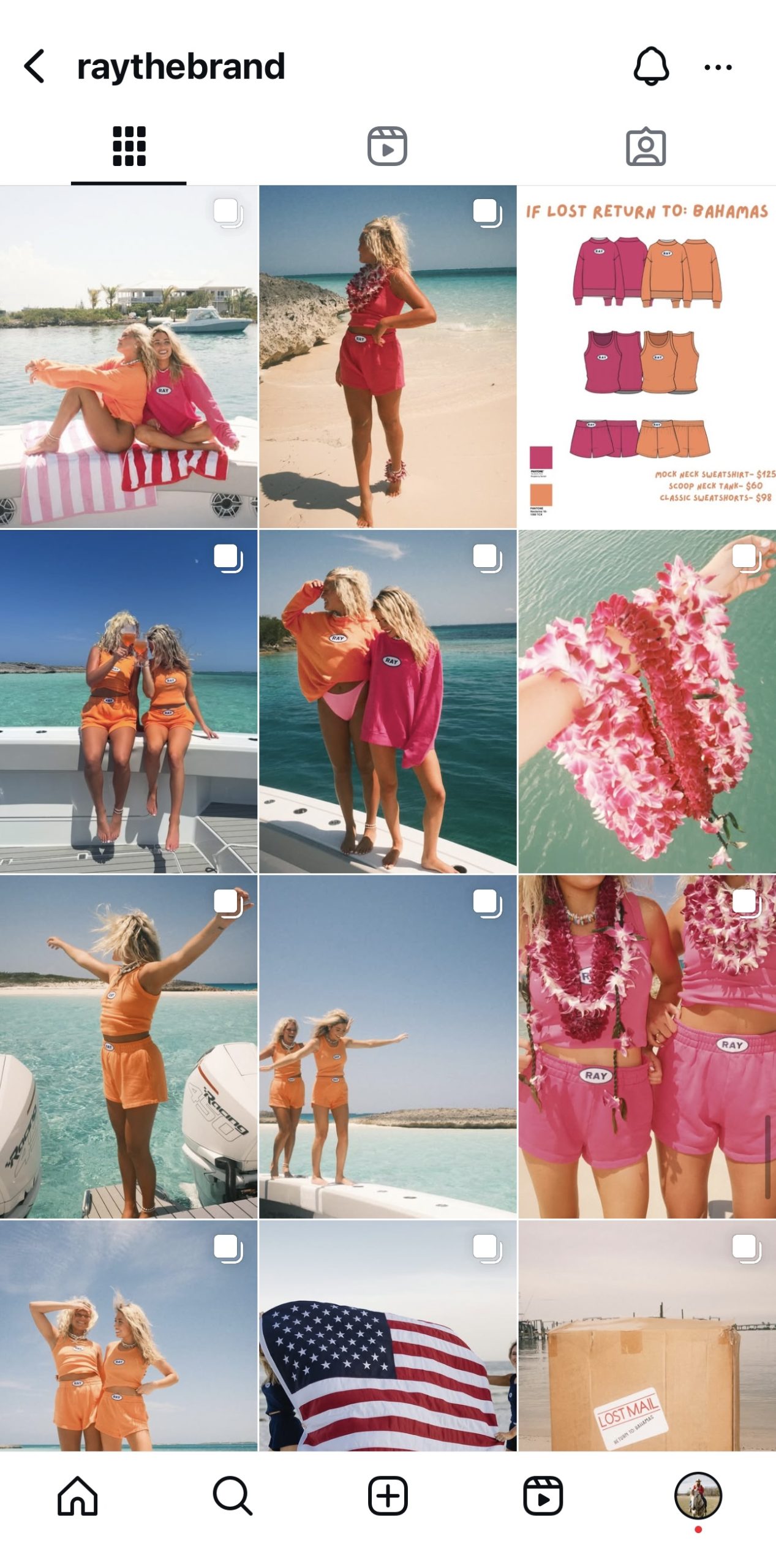Open the post of woman in pink on beach

pos(388,356)
